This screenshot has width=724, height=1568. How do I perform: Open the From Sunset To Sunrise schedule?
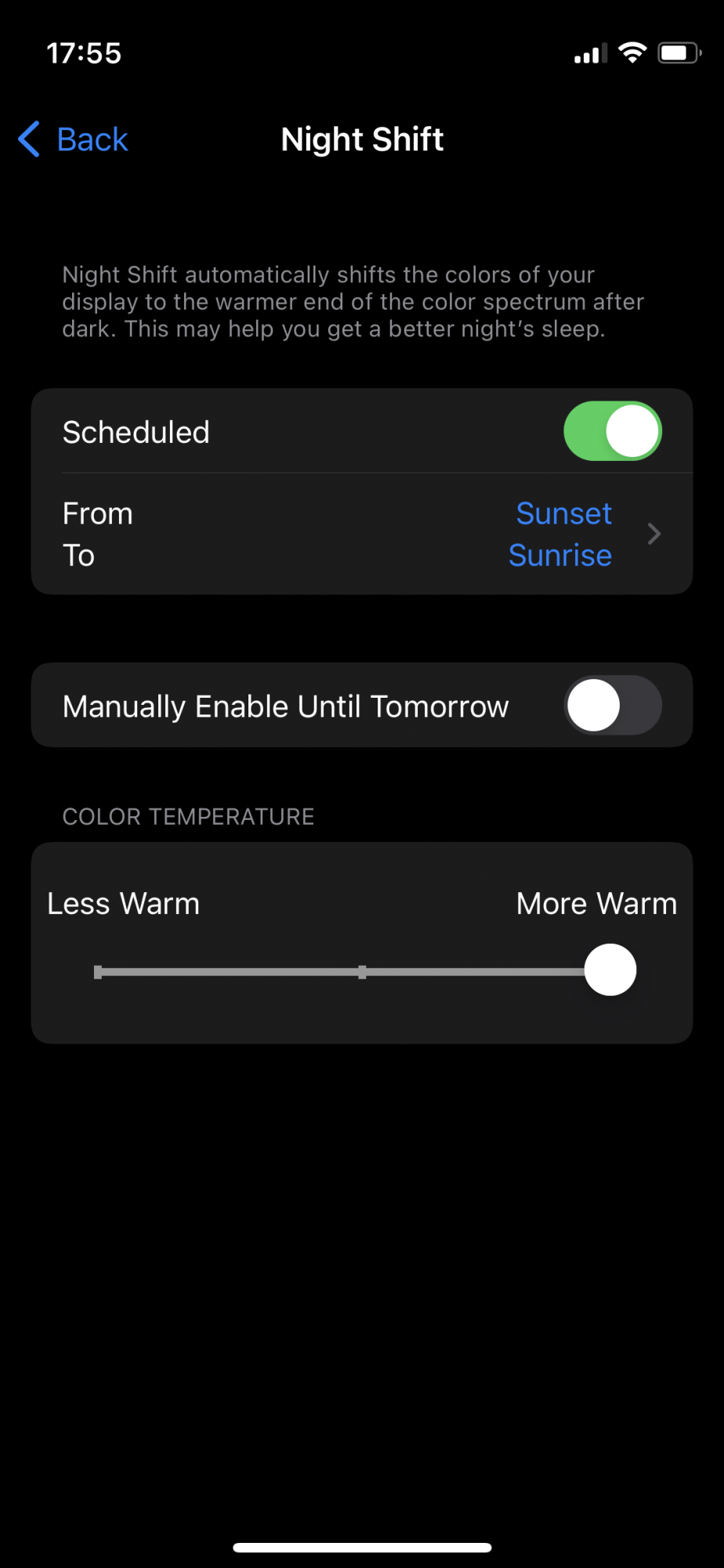pos(362,535)
